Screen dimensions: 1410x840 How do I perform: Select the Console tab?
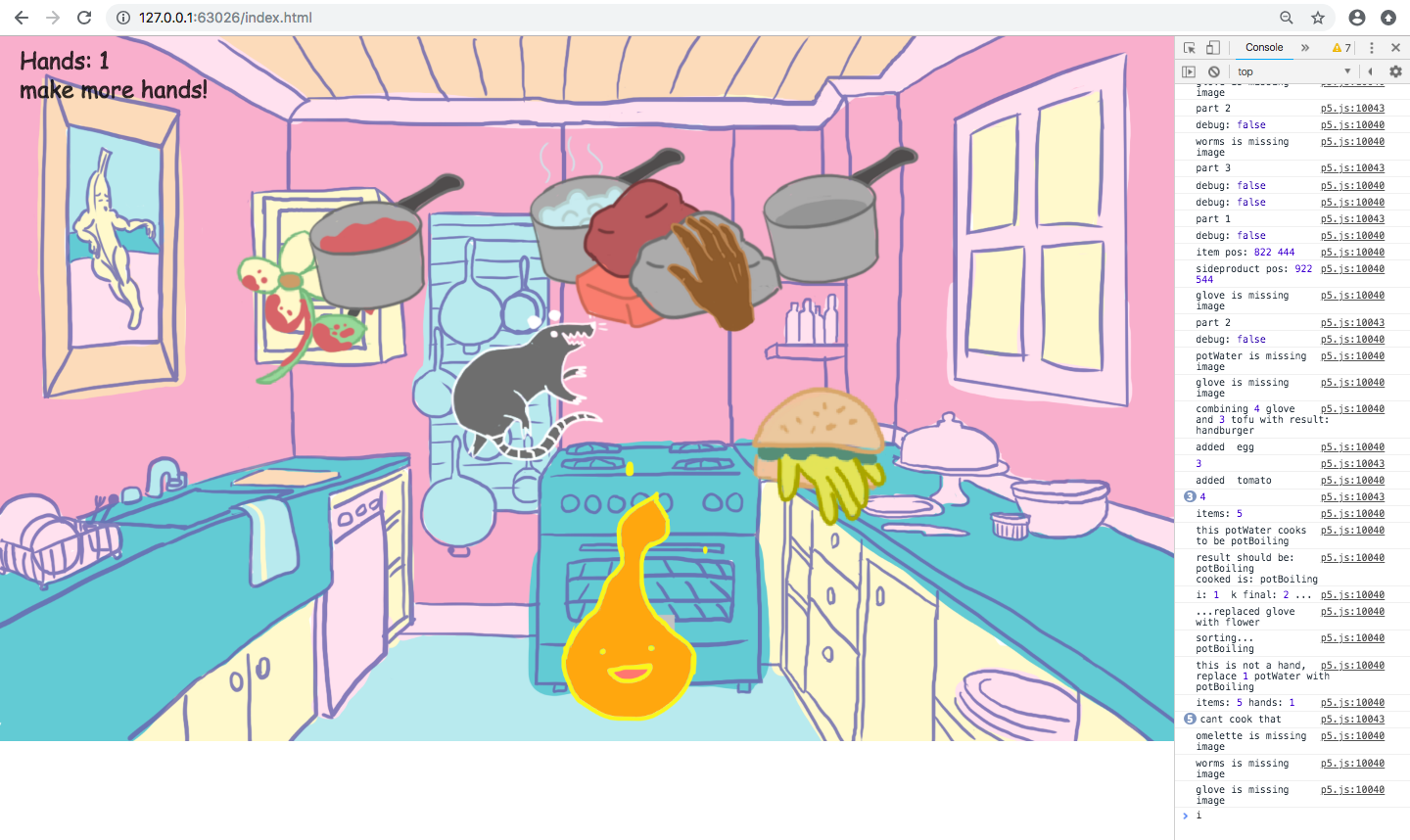(x=1264, y=48)
